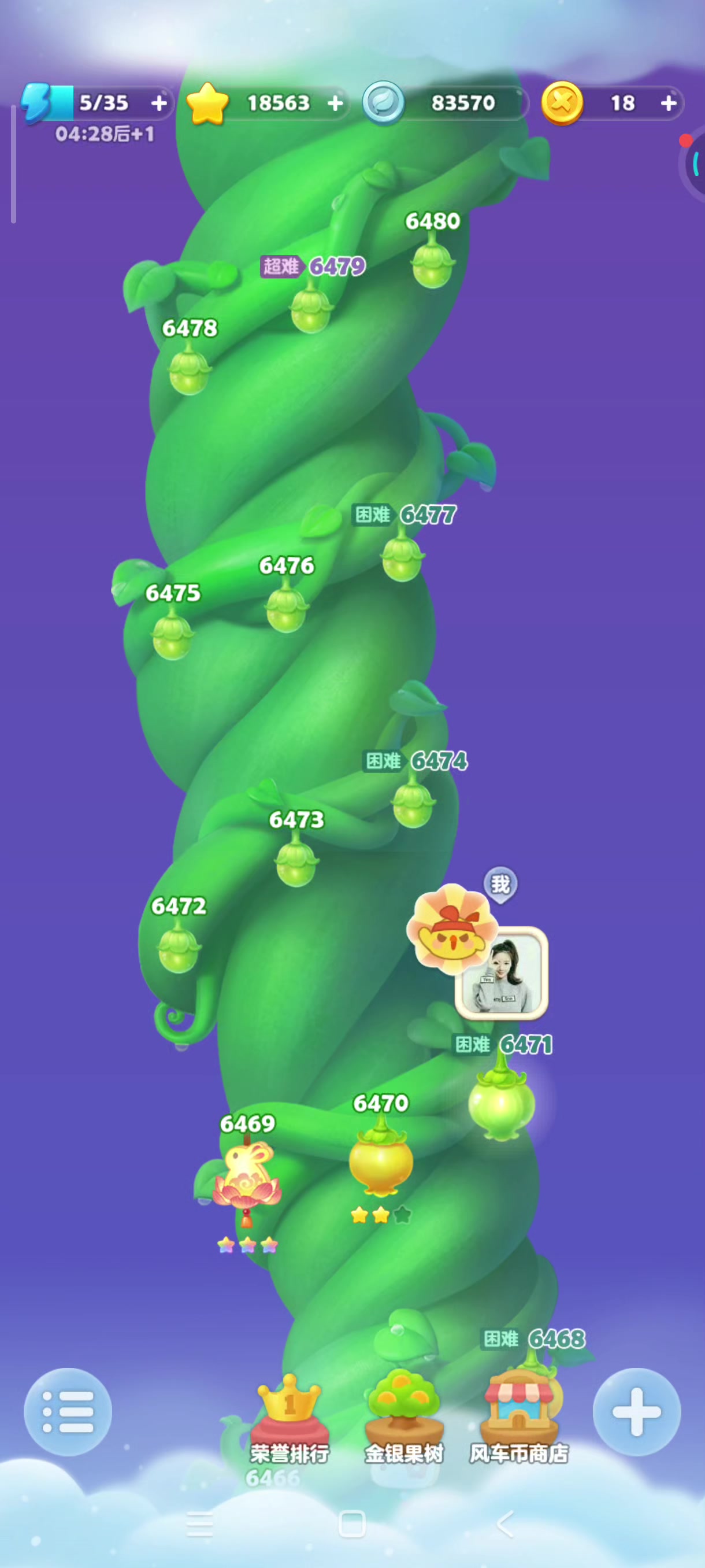Go to the system home screen
The height and width of the screenshot is (1568, 705).
(352, 1523)
